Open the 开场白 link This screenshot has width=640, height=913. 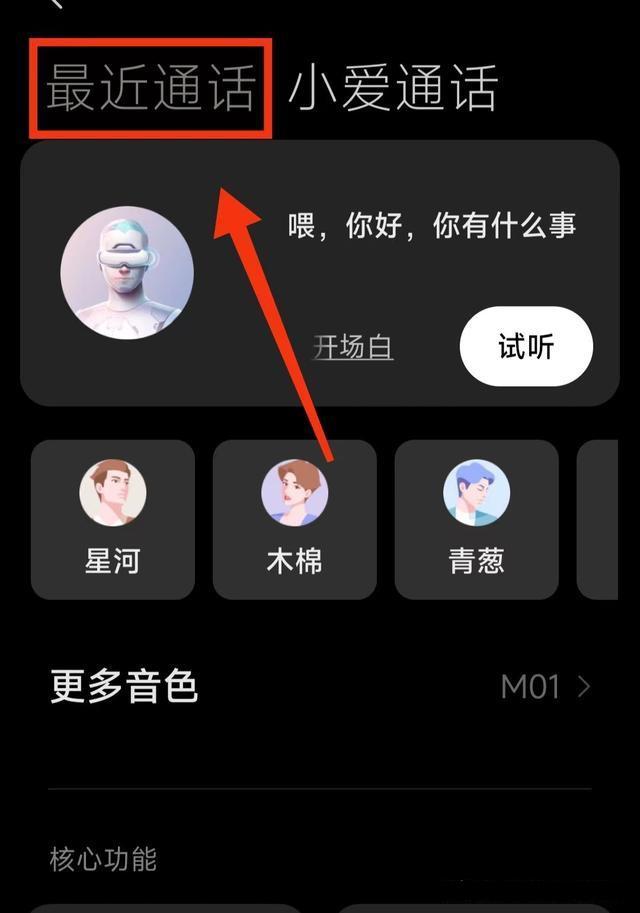[353, 347]
